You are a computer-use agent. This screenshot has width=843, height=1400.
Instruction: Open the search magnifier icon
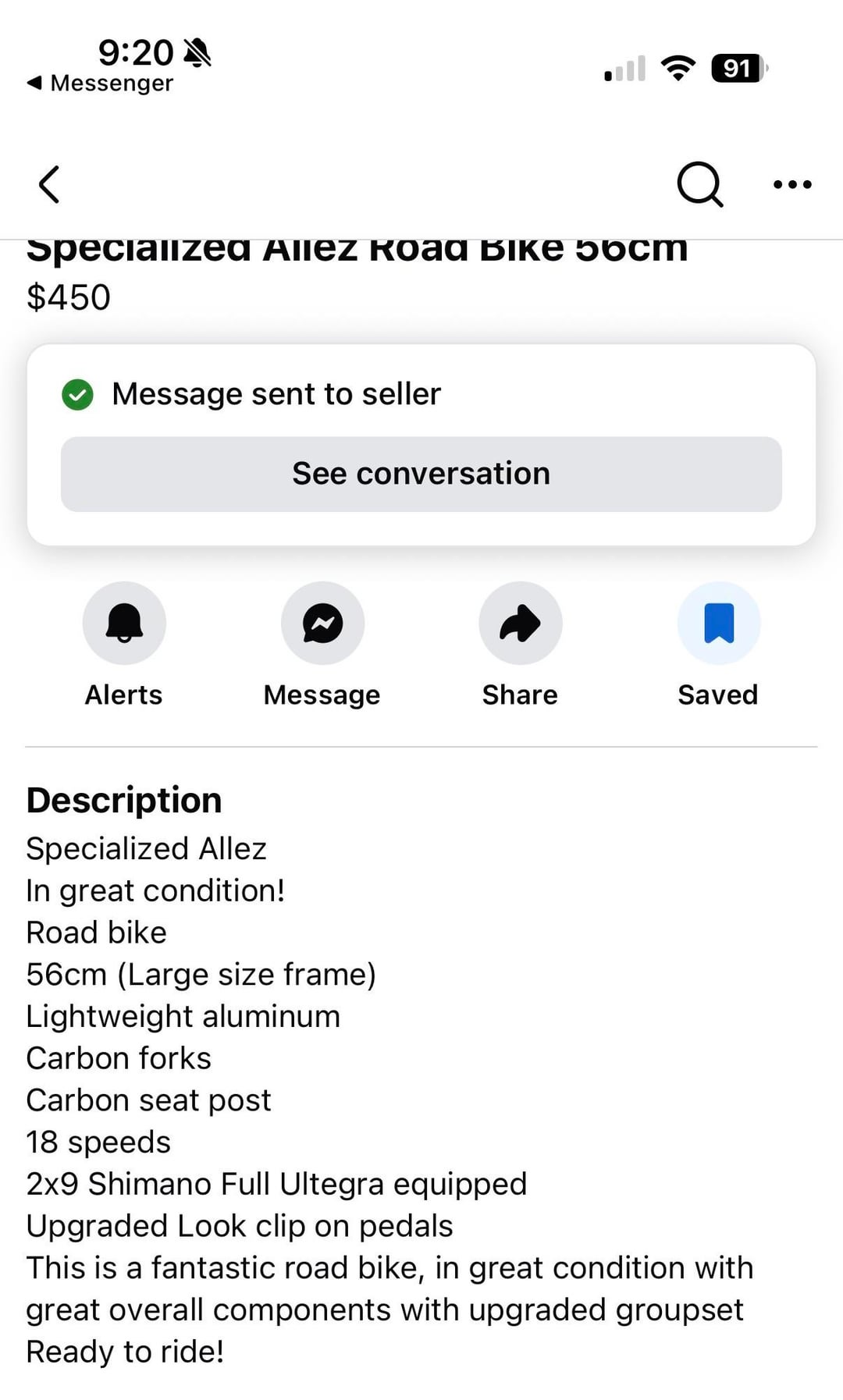point(699,184)
